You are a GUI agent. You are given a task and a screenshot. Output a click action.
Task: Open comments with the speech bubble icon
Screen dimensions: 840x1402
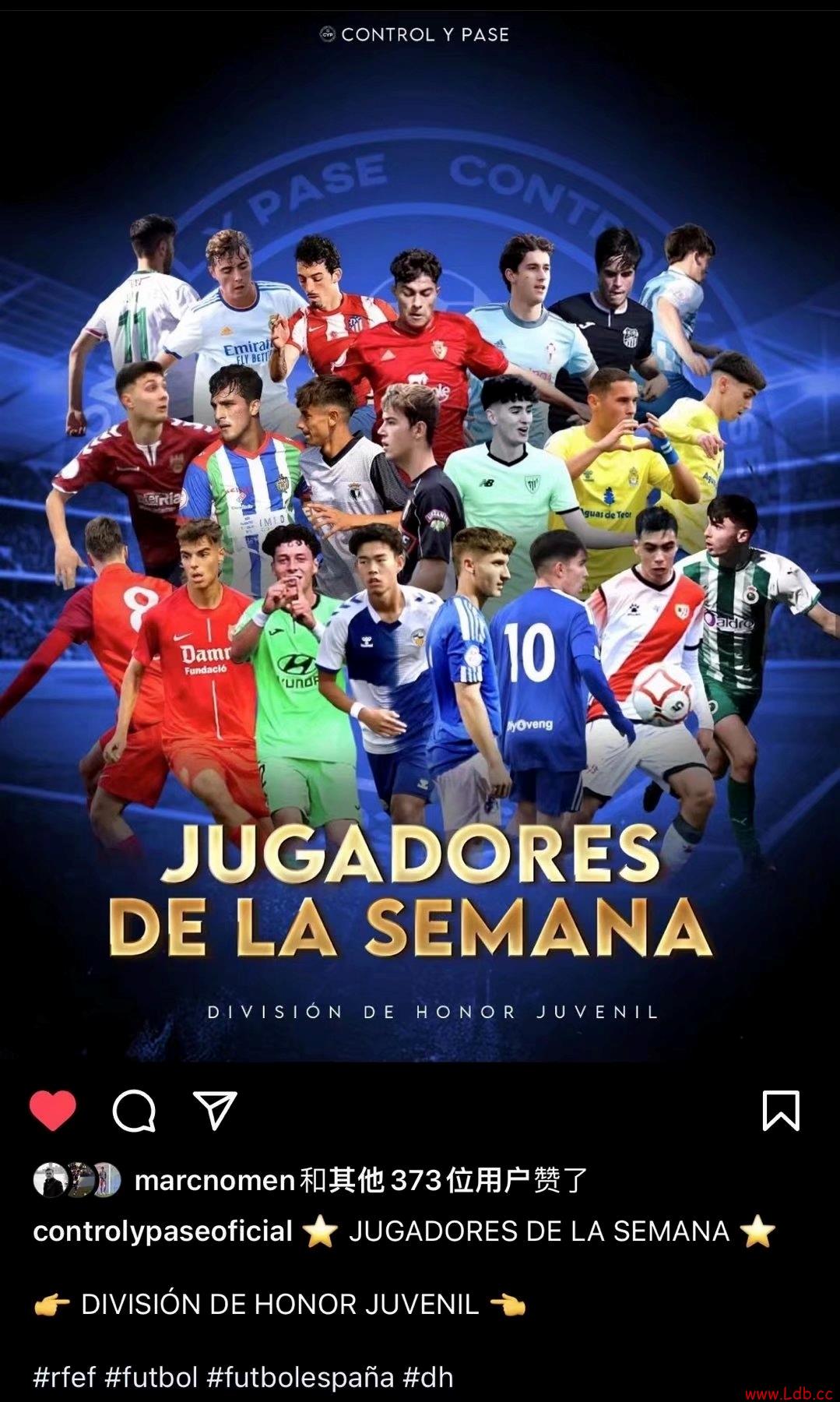(134, 1110)
